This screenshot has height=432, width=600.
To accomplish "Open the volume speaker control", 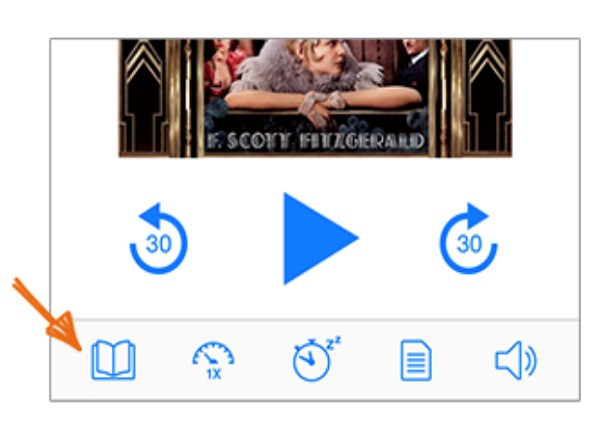I will [516, 360].
